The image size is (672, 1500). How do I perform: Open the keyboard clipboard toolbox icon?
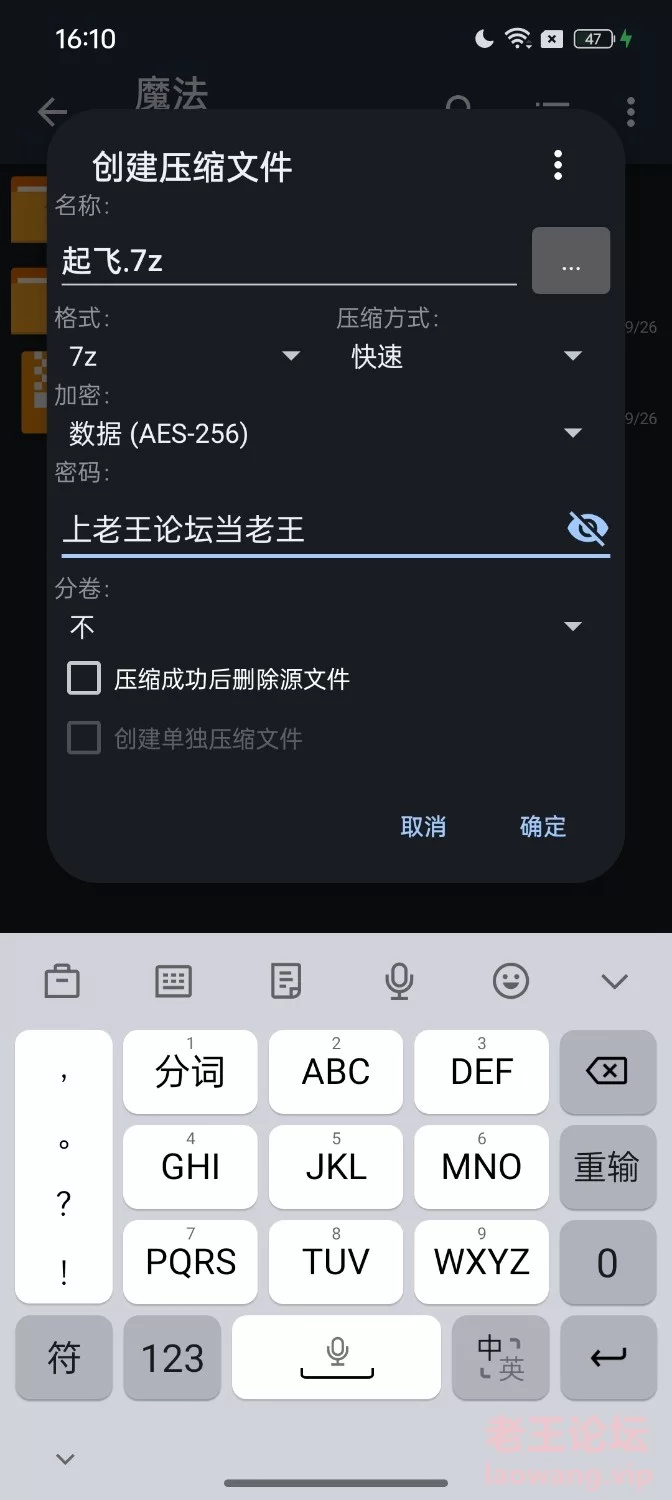pyautogui.click(x=62, y=981)
